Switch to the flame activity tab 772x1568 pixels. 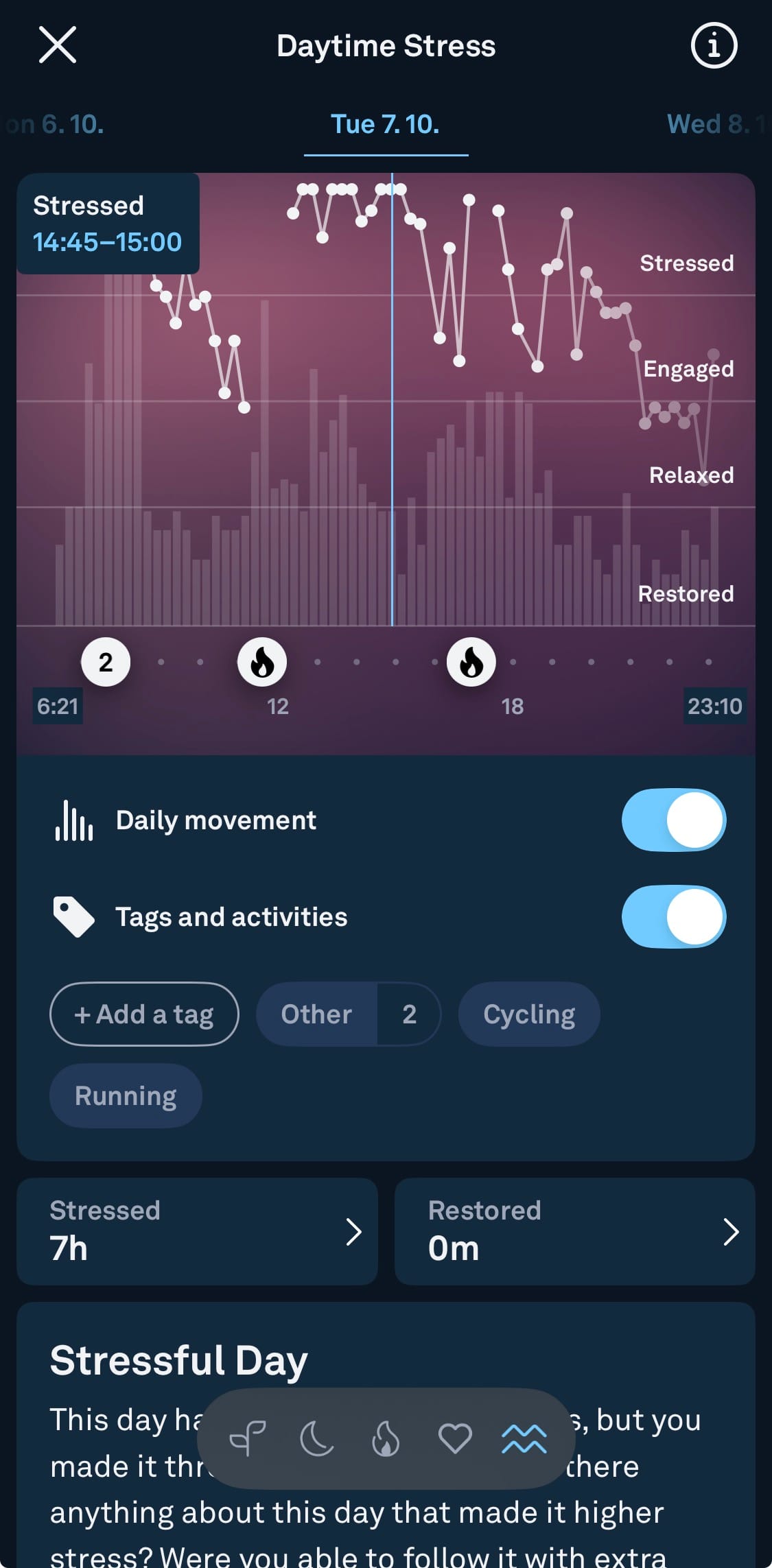point(386,1438)
